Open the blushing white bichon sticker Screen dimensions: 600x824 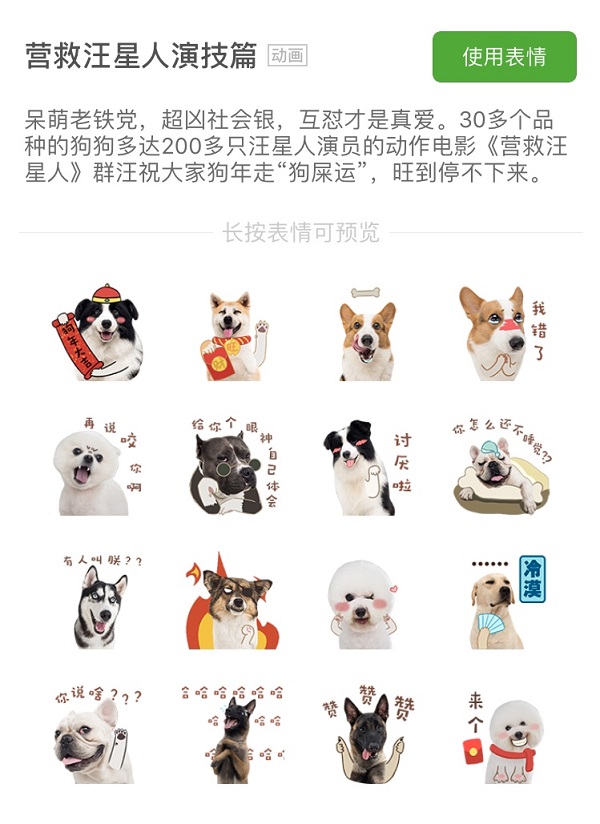coord(366,600)
